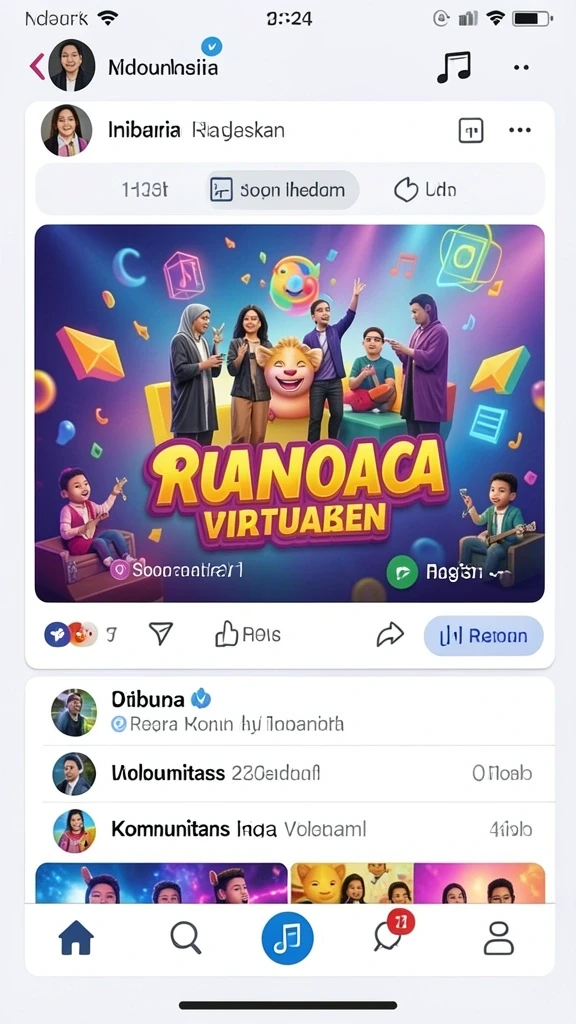The height and width of the screenshot is (1024, 576).
Task: Tap the send paper-plane icon under the post
Action: 161,633
